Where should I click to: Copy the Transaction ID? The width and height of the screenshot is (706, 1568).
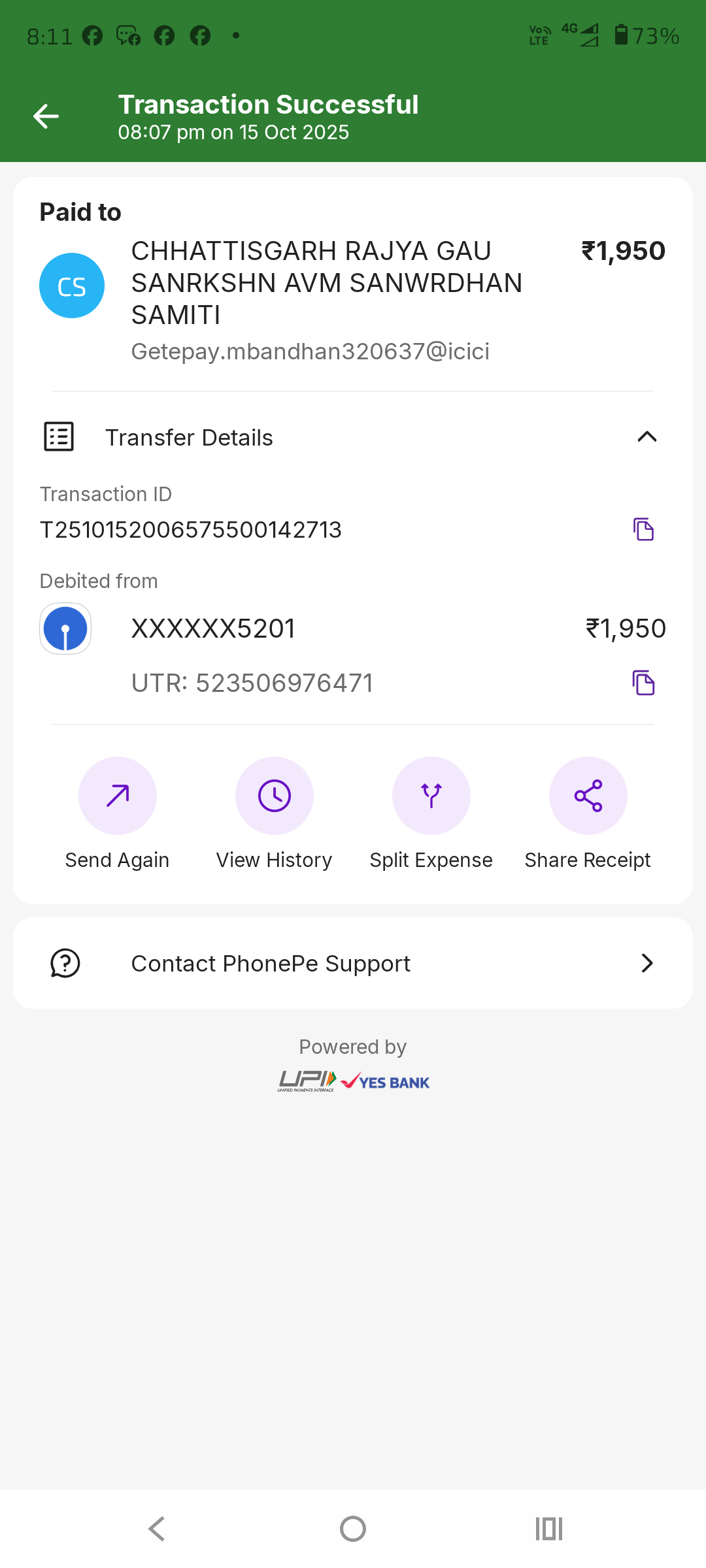pos(643,529)
